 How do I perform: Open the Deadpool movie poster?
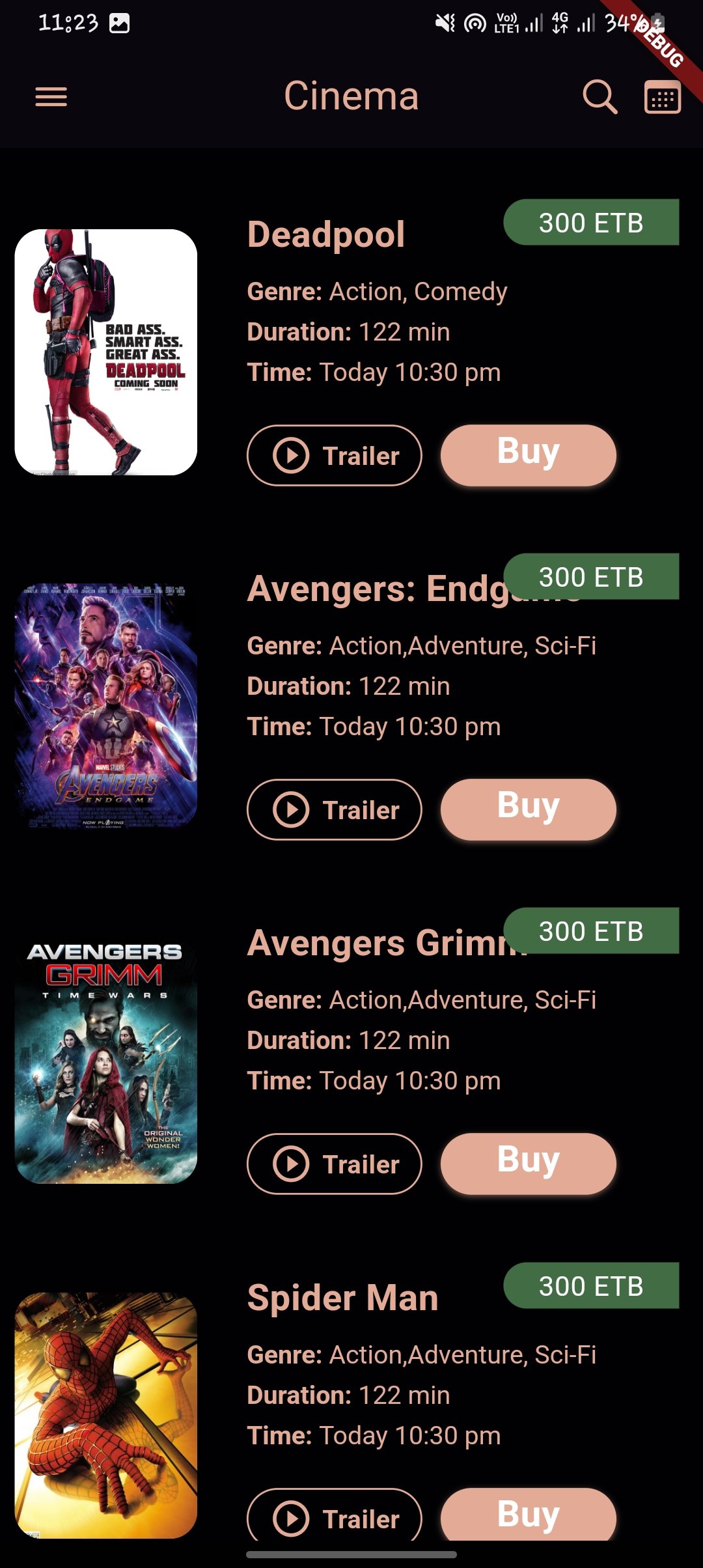(106, 352)
